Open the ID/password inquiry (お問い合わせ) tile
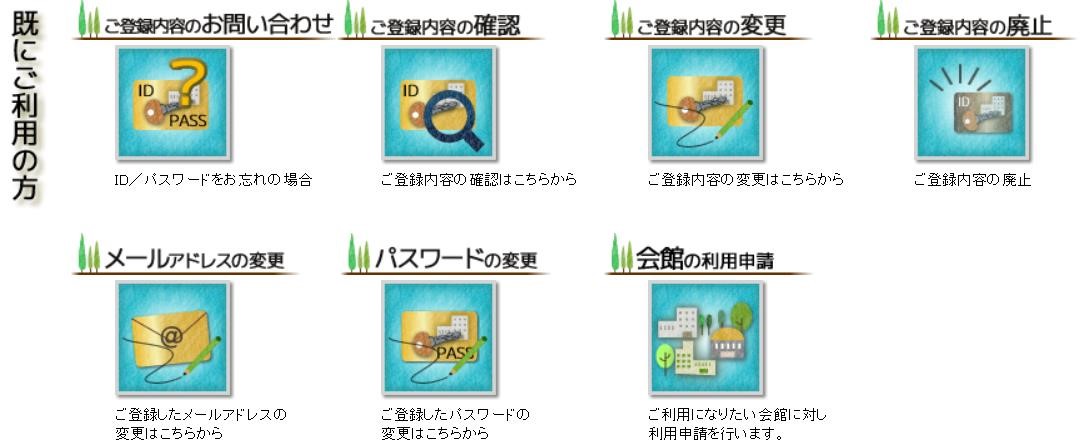This screenshot has width=1091, height=448. point(173,103)
